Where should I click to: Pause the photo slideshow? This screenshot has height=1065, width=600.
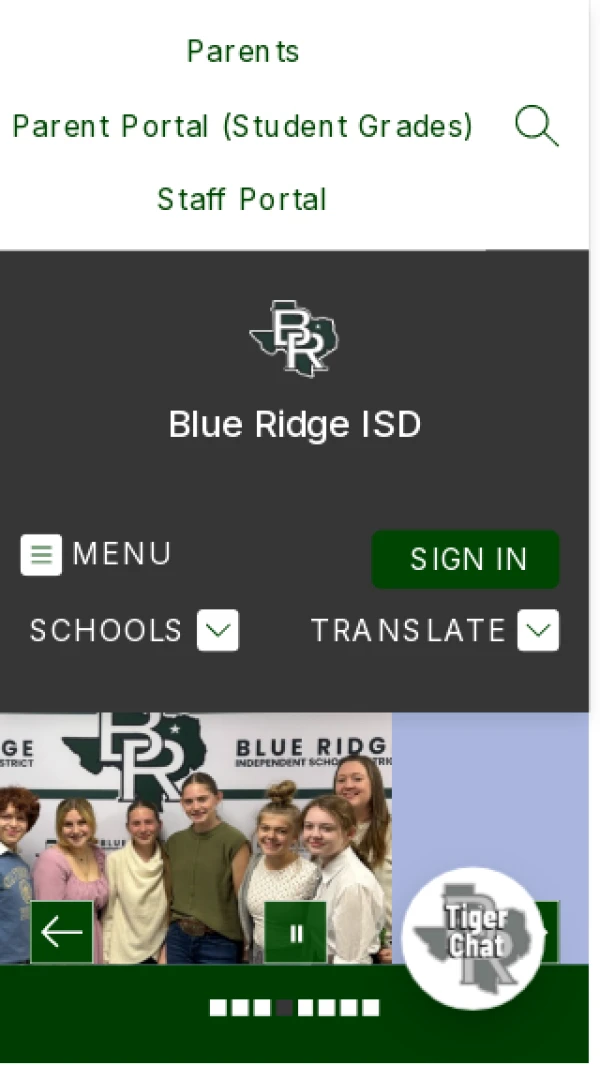295,933
